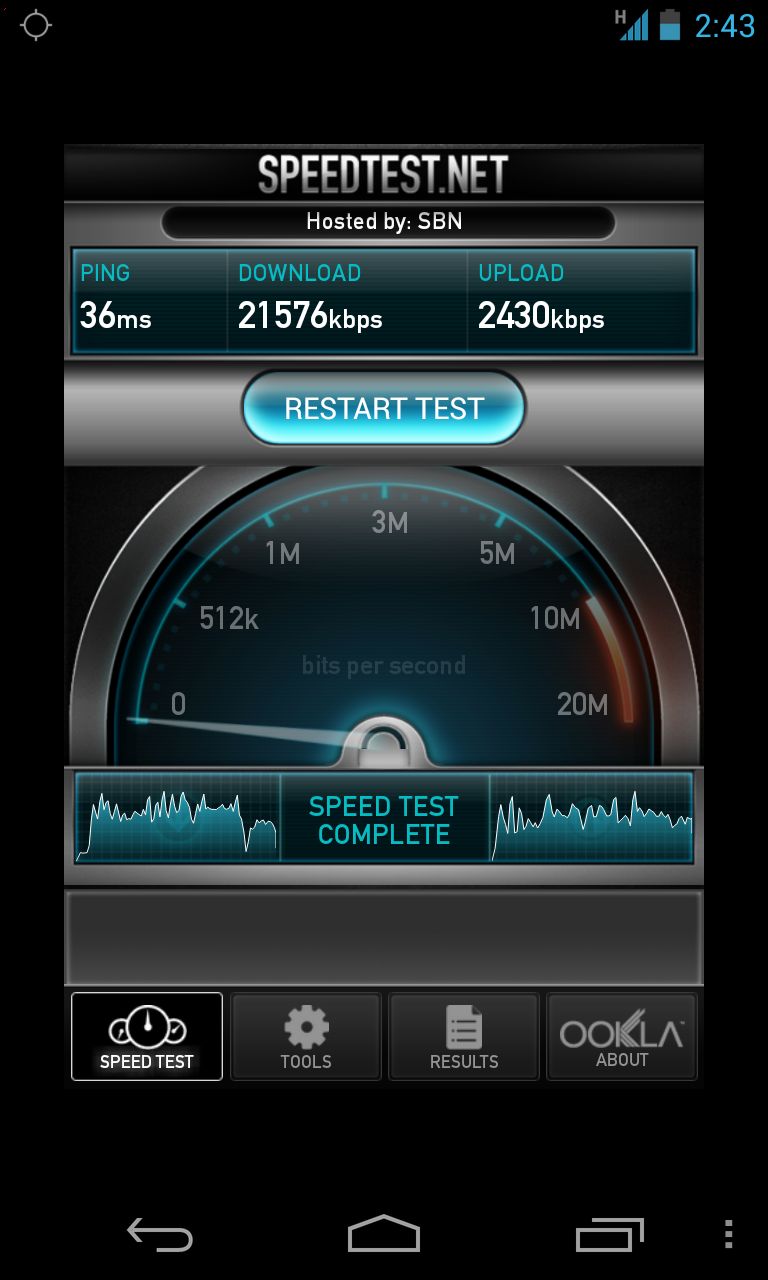Screen dimensions: 768x1280
Task: Restart the speed test
Action: point(383,408)
